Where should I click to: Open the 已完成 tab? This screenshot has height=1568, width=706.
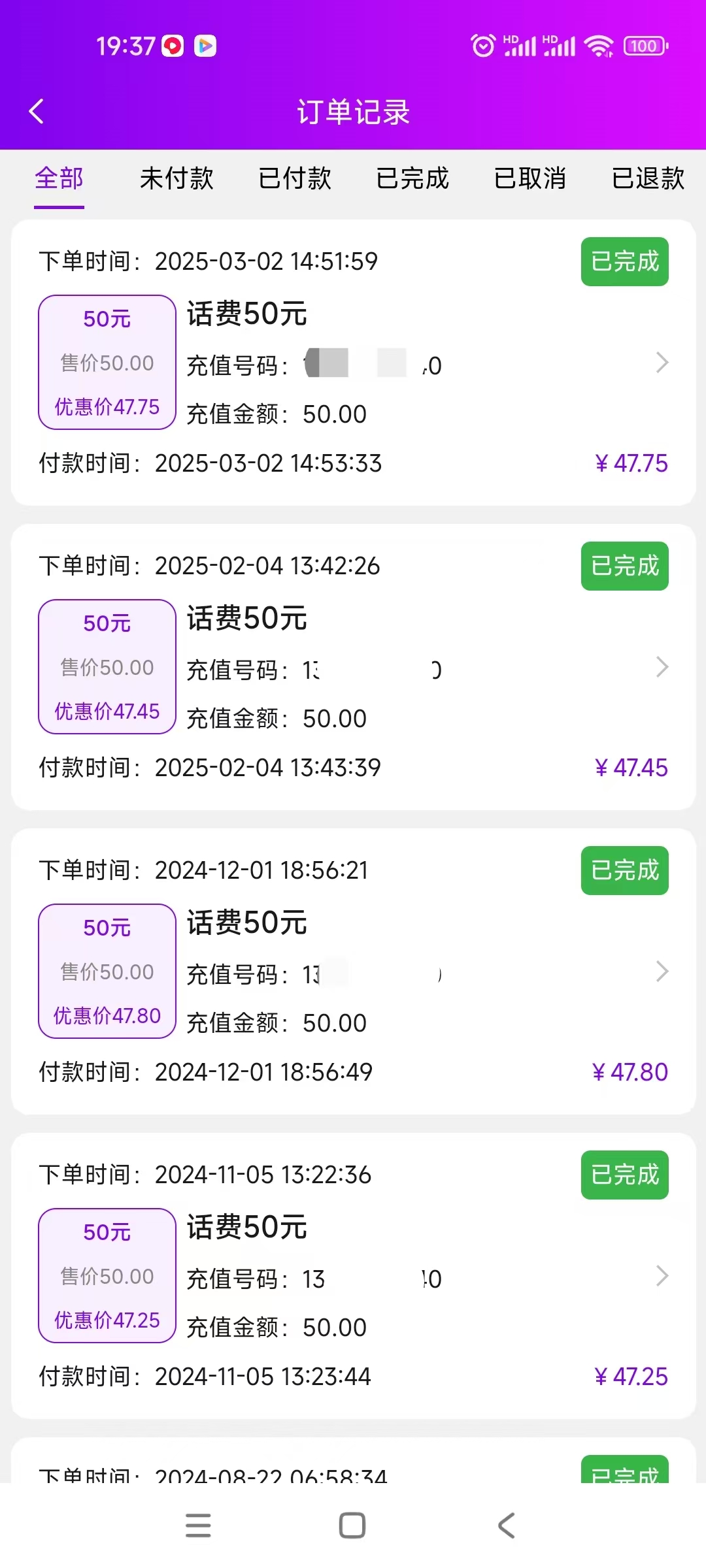412,178
